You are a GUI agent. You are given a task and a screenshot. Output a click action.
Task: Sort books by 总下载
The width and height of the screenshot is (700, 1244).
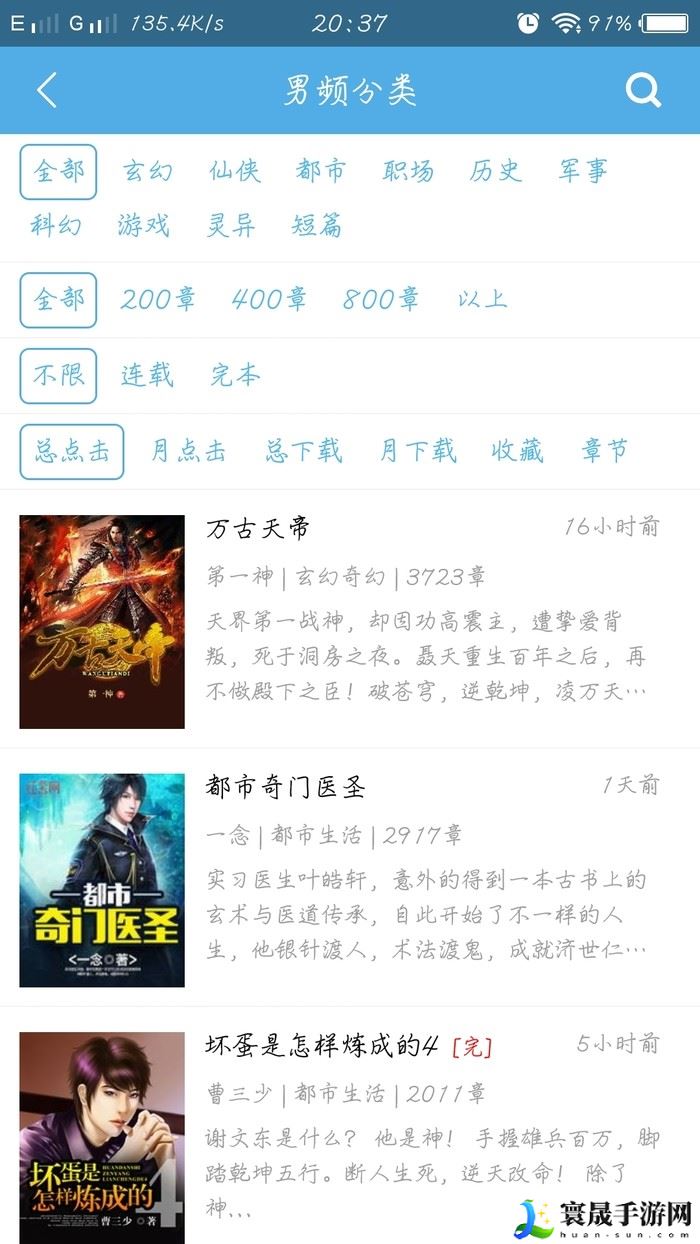[x=304, y=451]
